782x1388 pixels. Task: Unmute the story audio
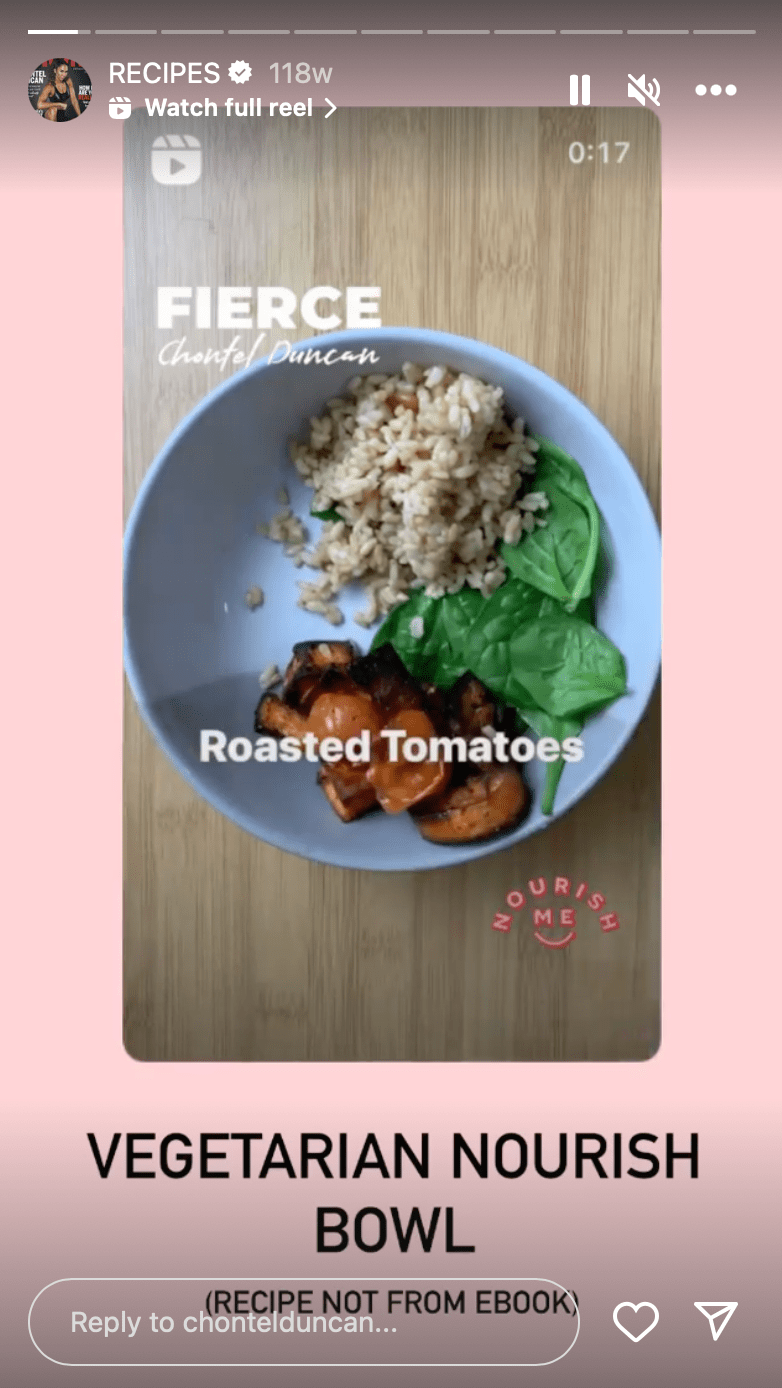click(x=644, y=90)
